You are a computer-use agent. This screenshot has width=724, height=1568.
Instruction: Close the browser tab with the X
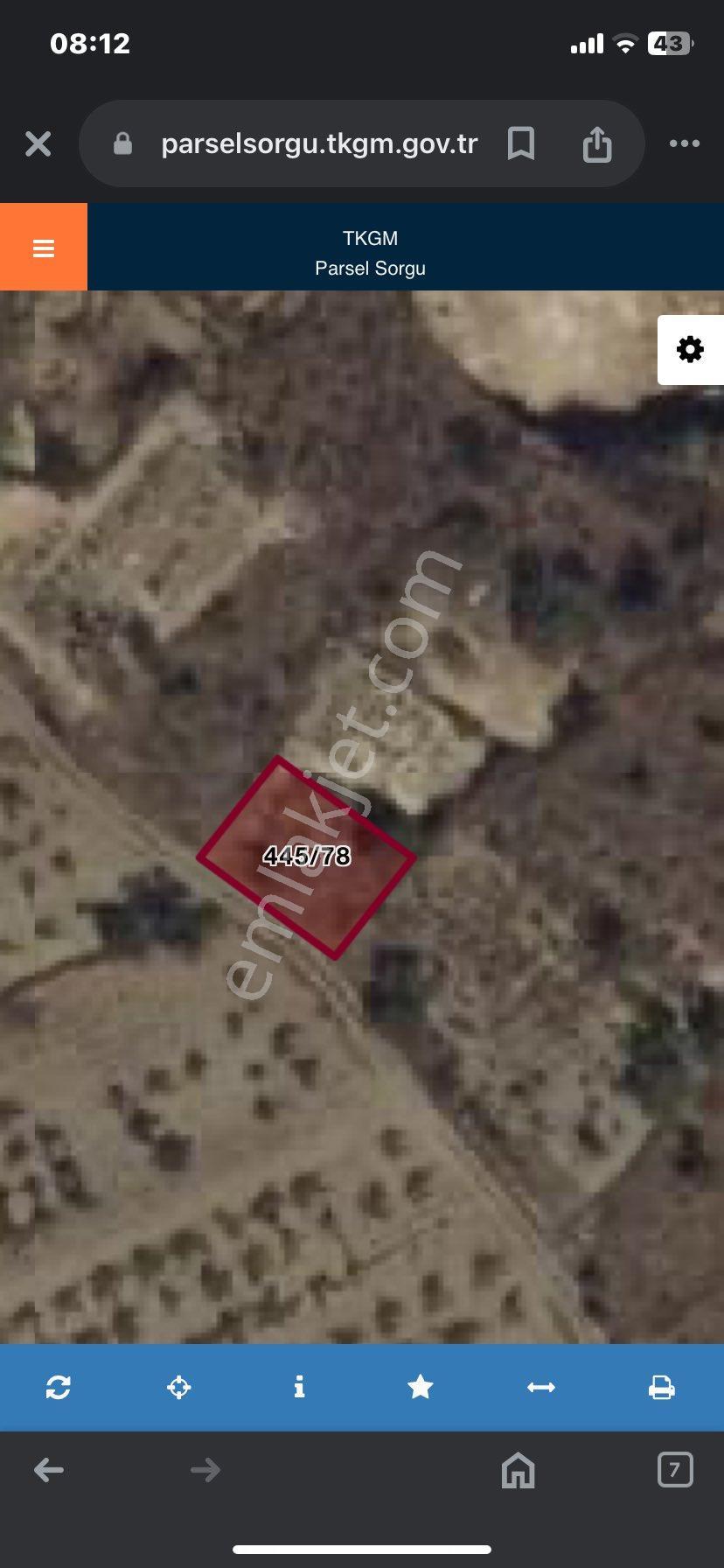(x=38, y=143)
